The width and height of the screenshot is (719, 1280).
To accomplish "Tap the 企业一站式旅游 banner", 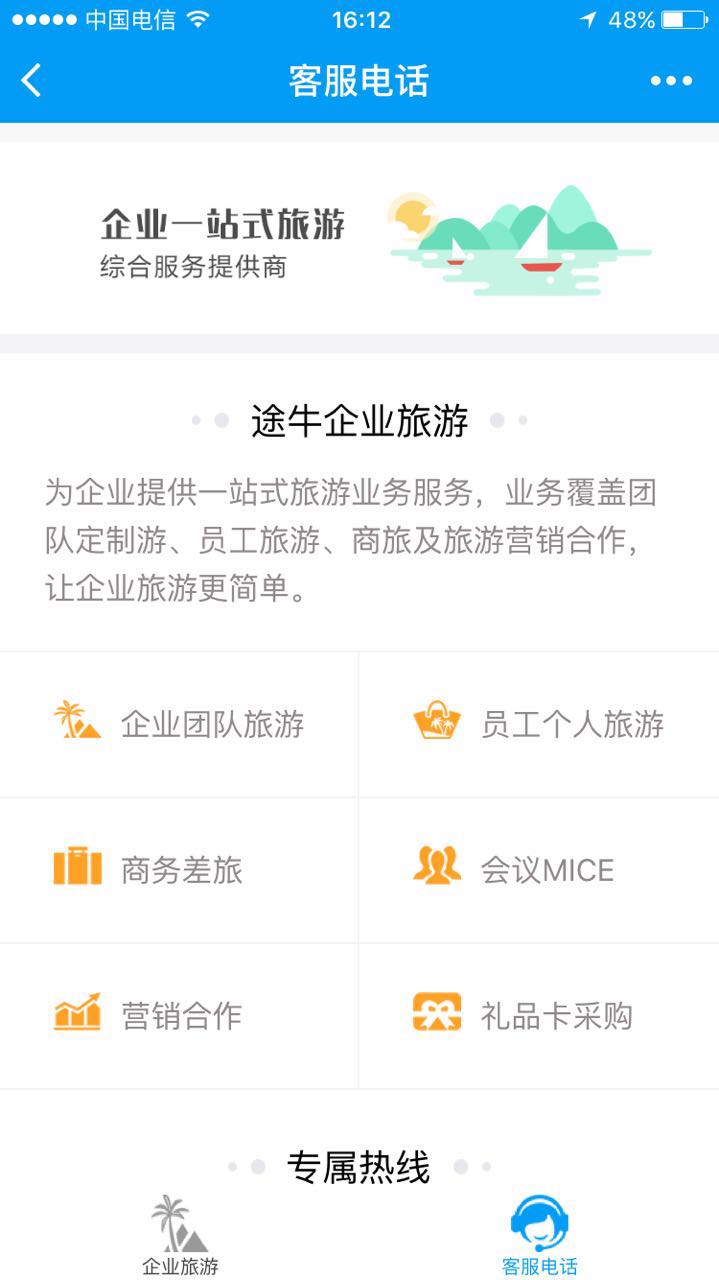I will (x=359, y=238).
